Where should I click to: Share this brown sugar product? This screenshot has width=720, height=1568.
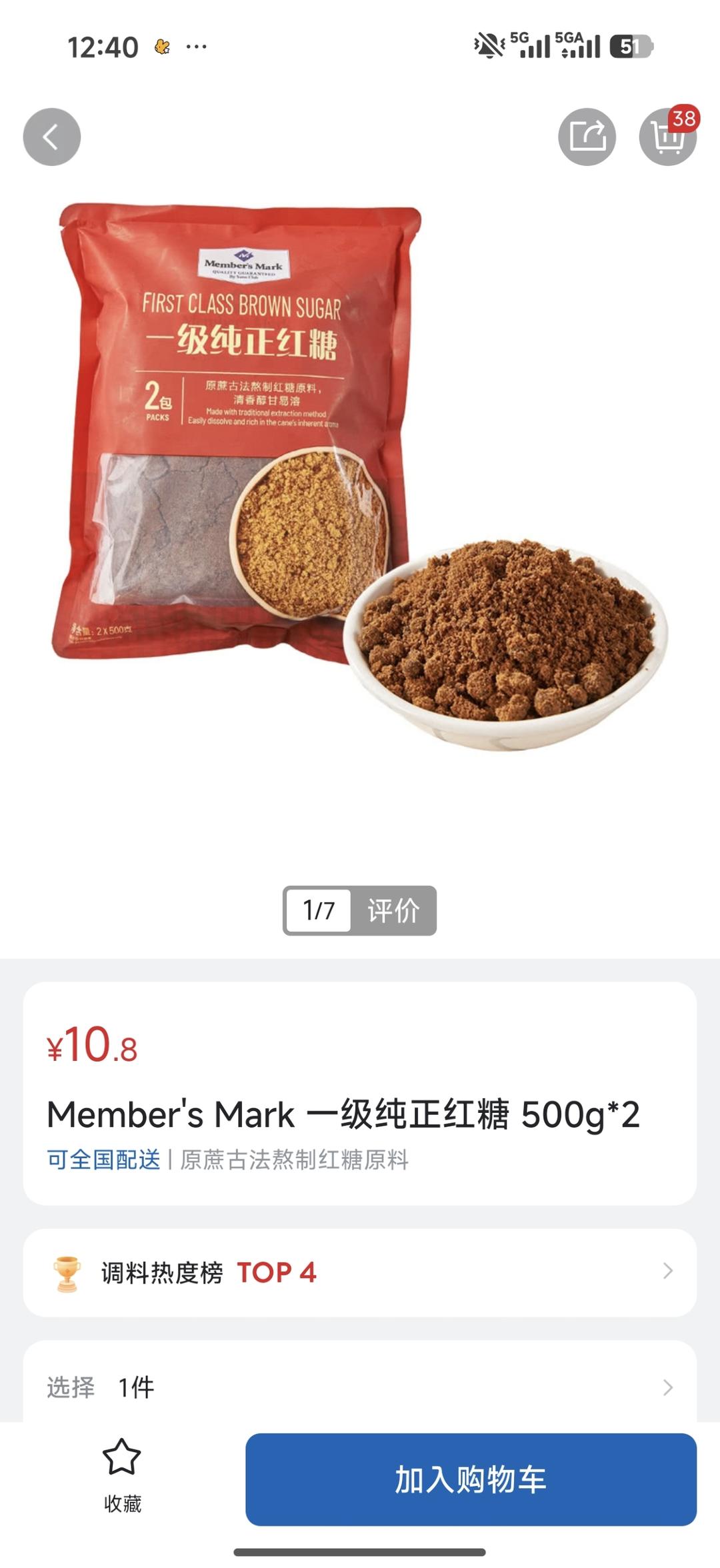587,137
